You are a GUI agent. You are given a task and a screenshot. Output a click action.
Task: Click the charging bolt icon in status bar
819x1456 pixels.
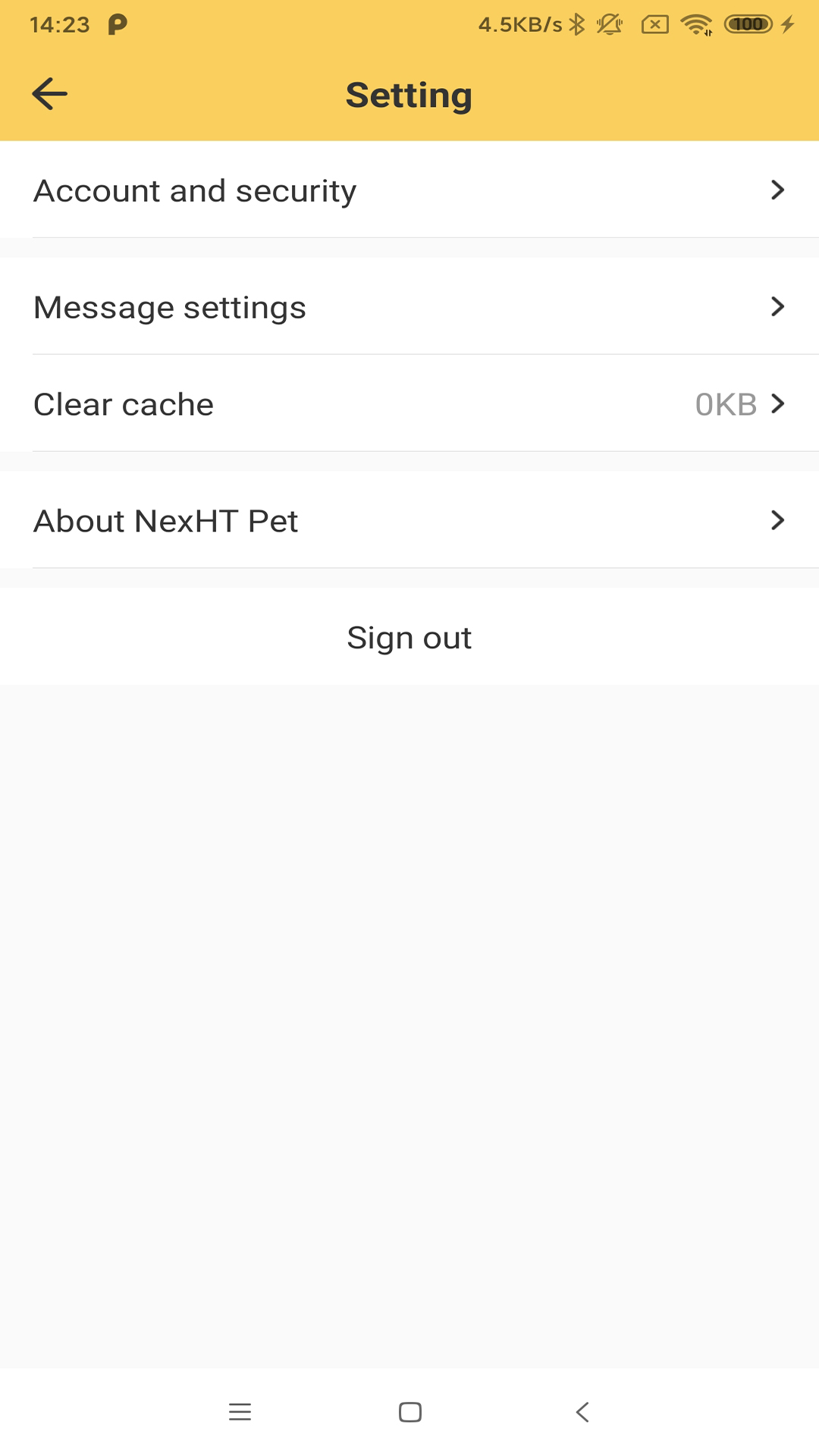tap(786, 24)
